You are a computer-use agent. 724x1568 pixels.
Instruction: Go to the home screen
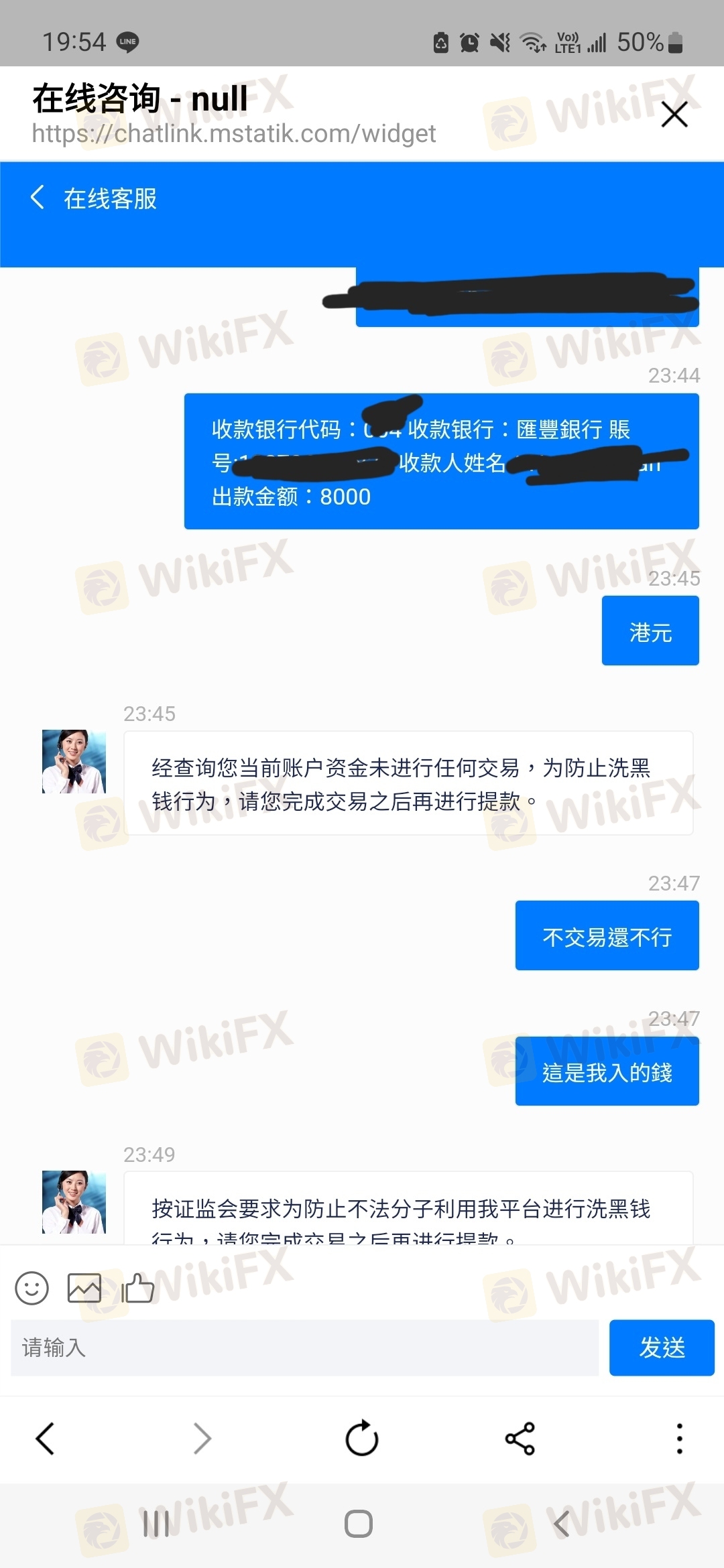[359, 1524]
